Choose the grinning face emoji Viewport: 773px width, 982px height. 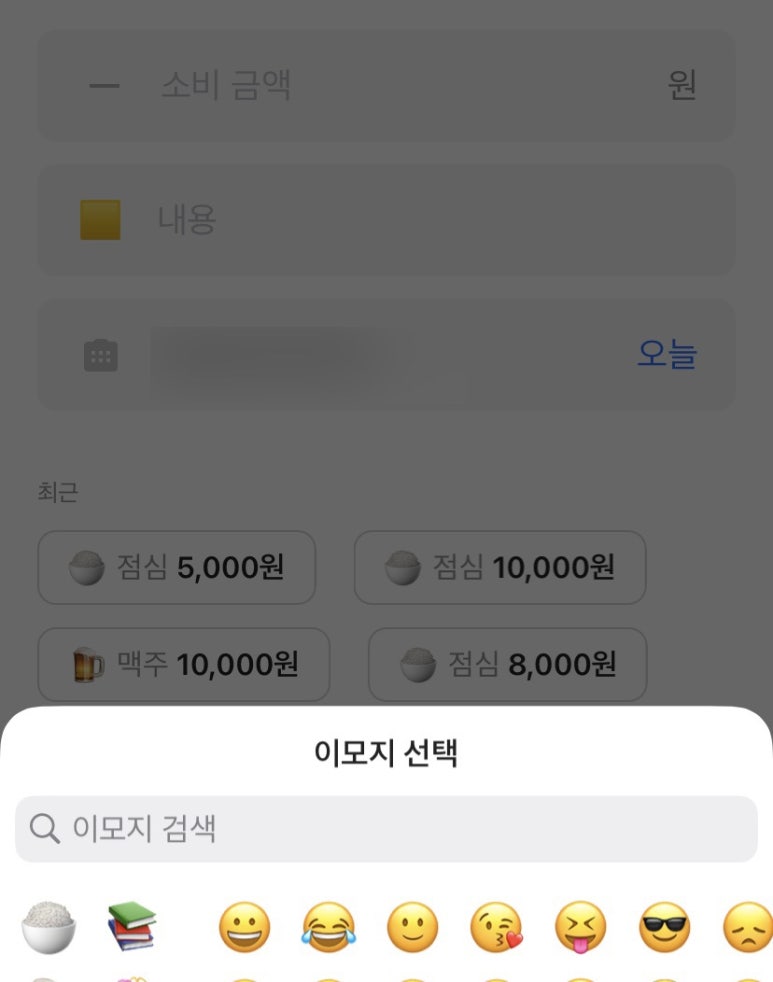244,928
